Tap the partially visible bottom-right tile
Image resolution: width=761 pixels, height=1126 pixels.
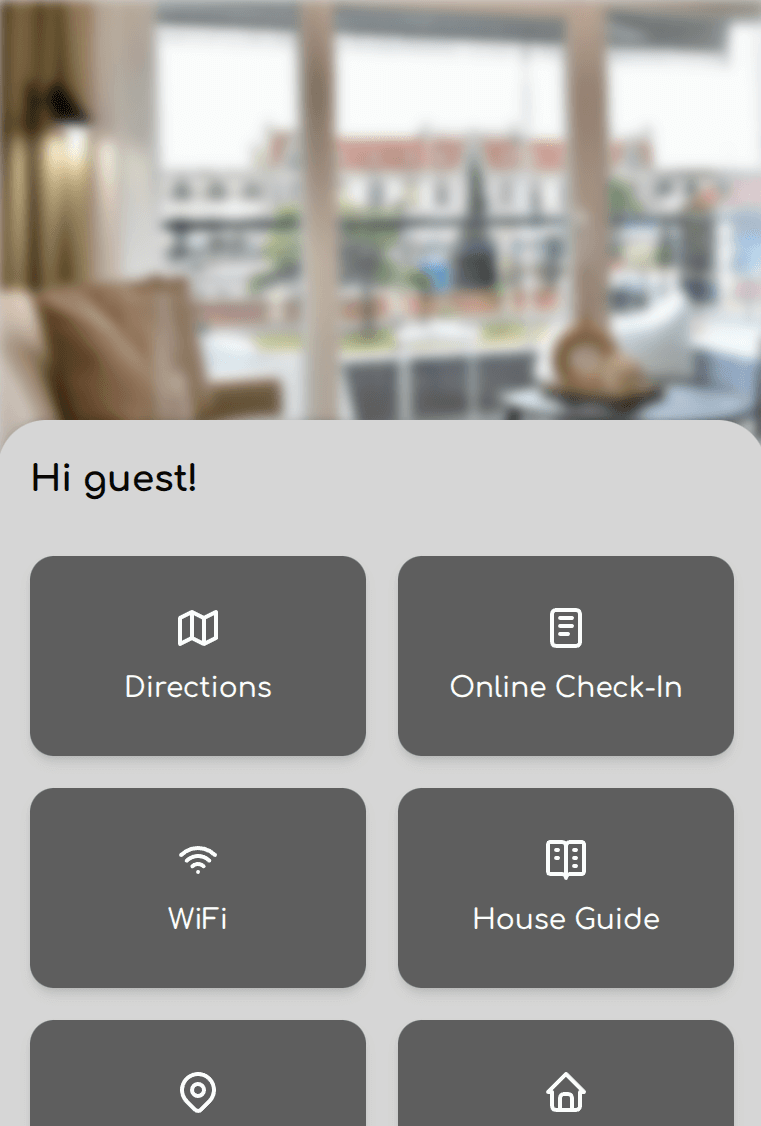tap(565, 1080)
